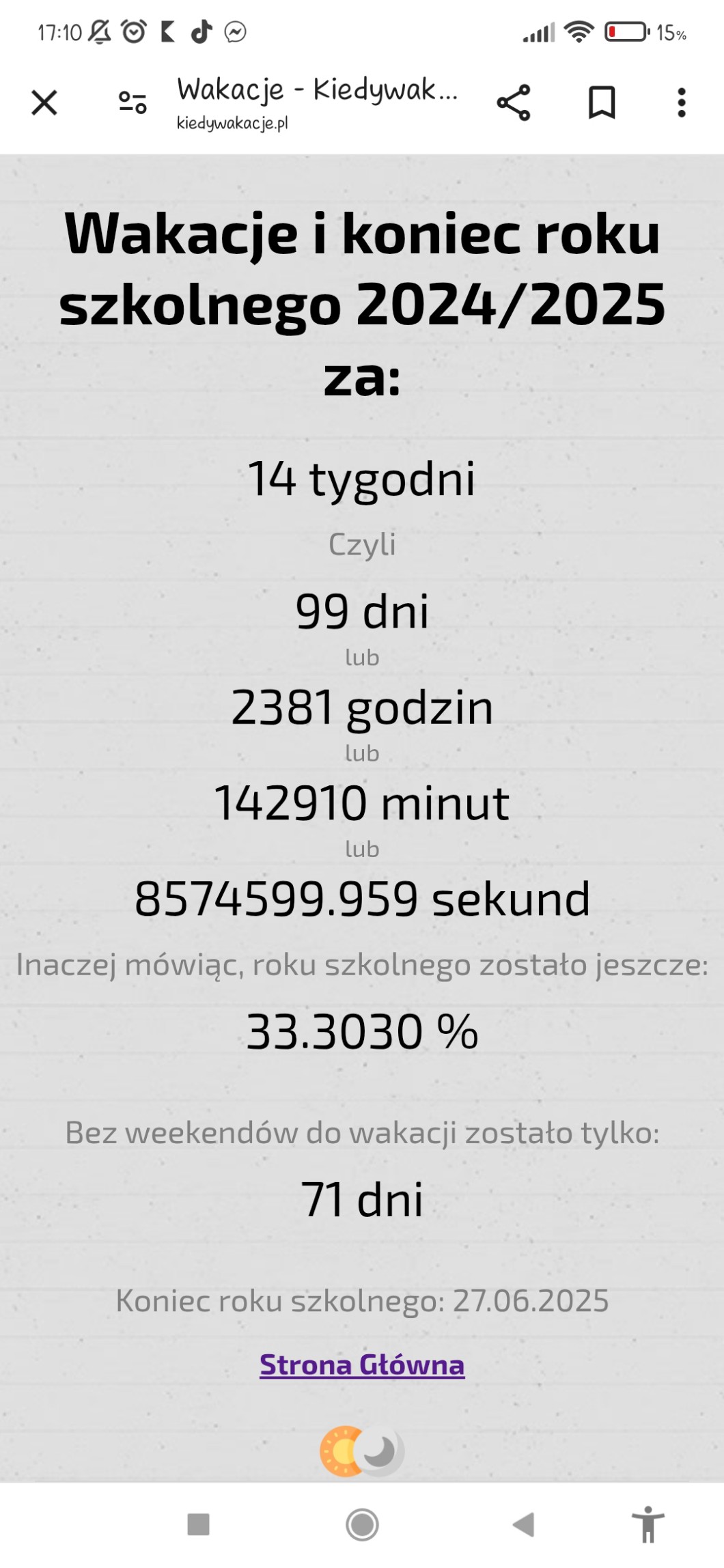Share the kiedywakacje.pl page
The width and height of the screenshot is (724, 1568).
514,103
